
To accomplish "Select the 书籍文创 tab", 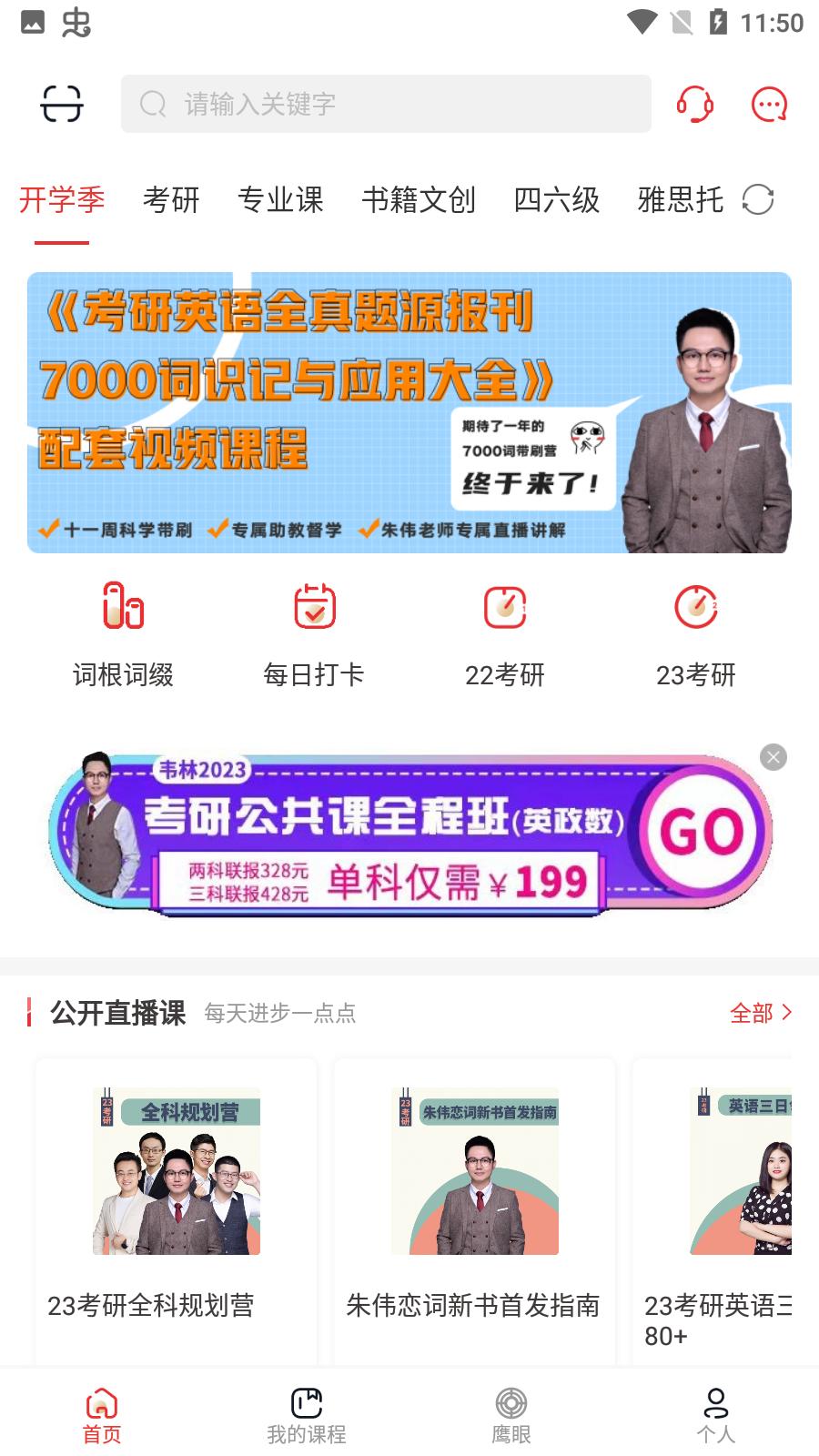I will [419, 199].
